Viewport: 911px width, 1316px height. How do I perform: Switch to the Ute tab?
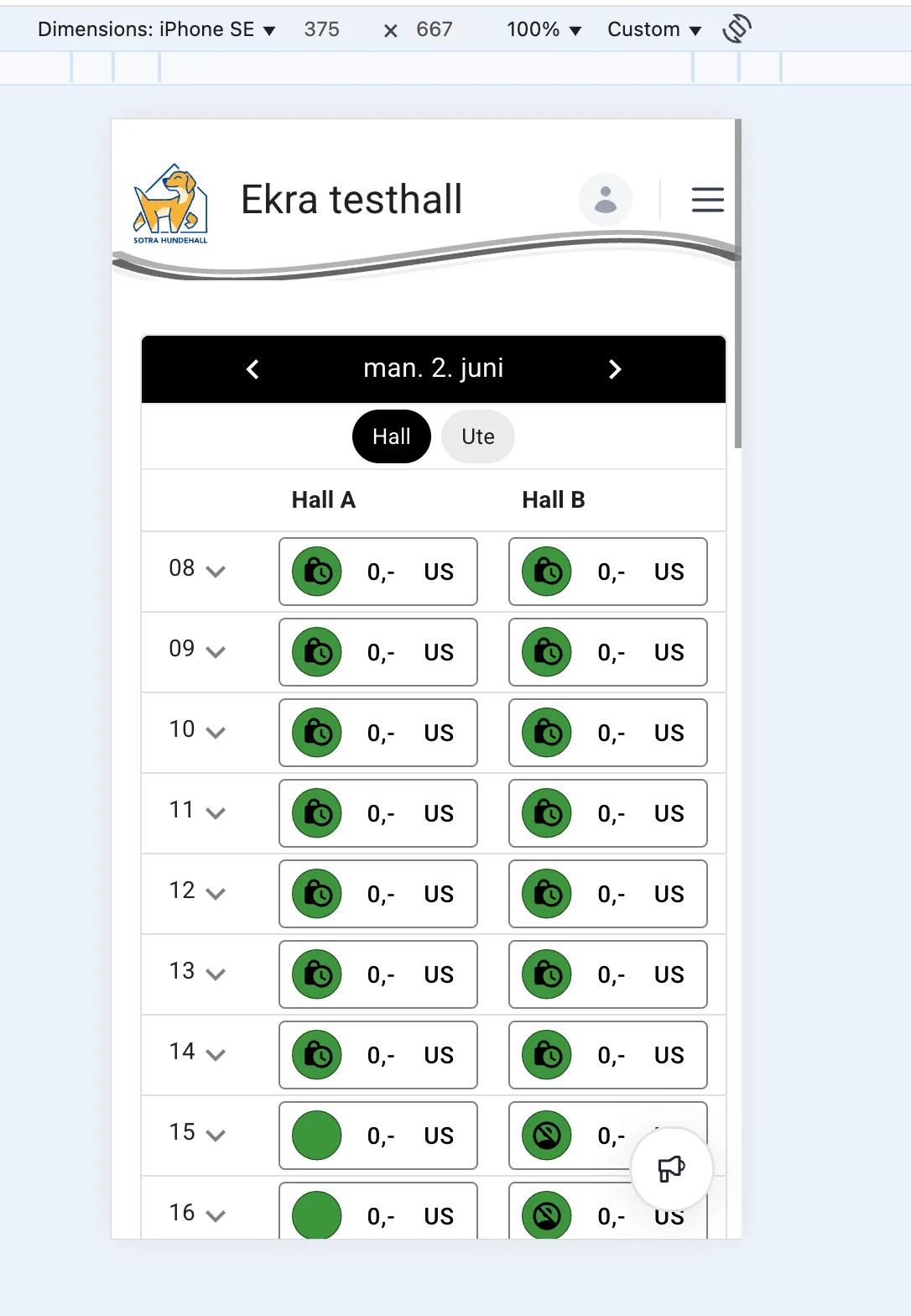tap(477, 436)
